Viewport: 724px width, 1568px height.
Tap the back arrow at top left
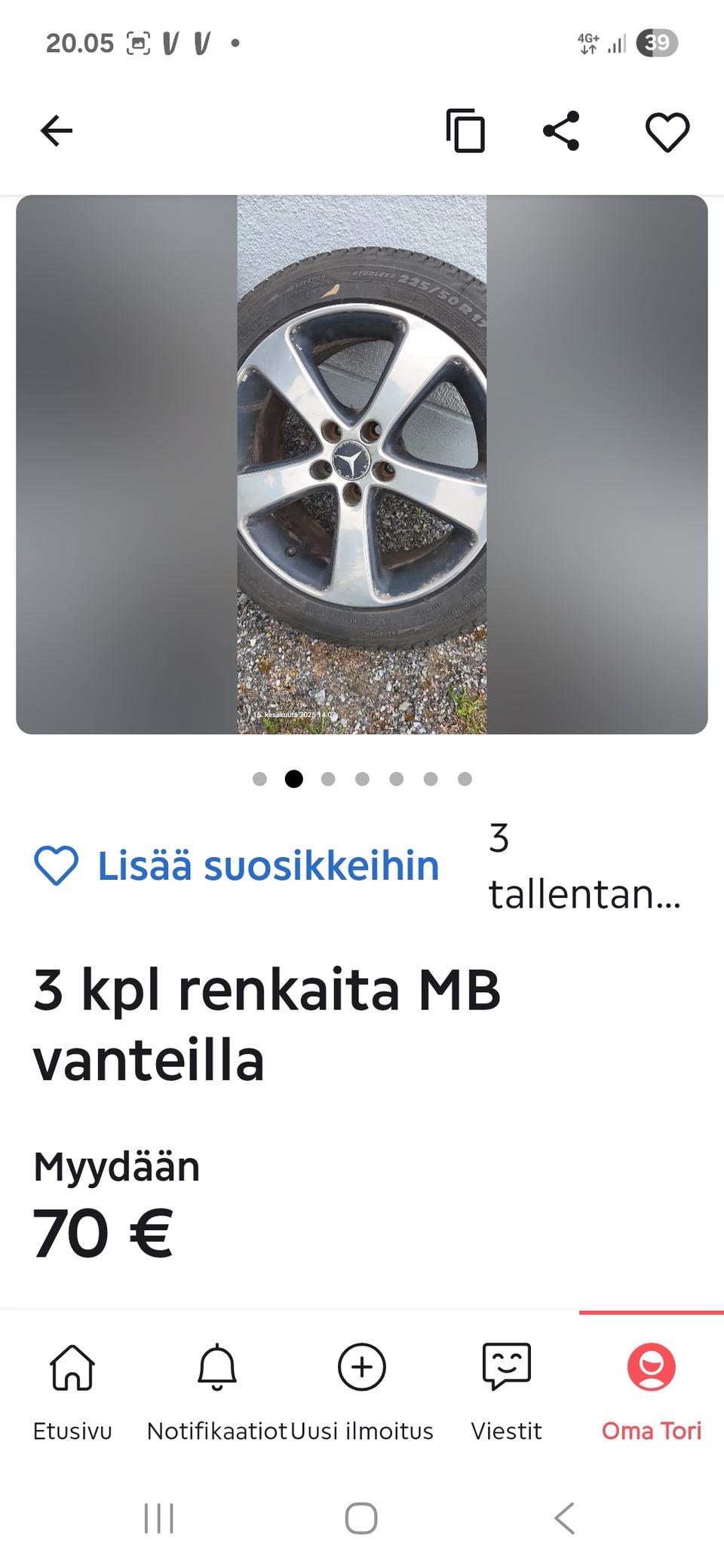[54, 132]
